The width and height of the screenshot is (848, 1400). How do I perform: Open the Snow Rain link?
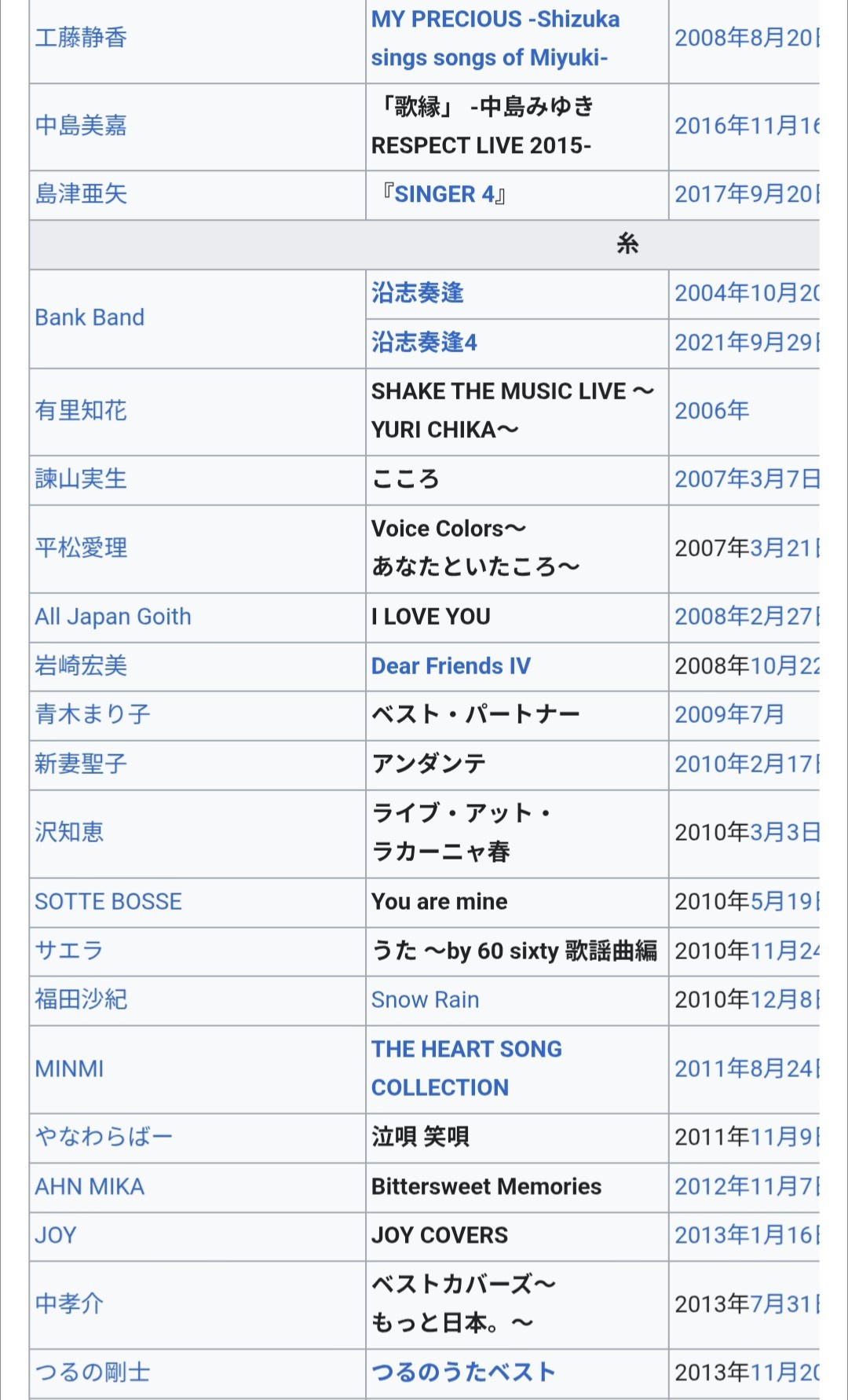click(x=425, y=999)
